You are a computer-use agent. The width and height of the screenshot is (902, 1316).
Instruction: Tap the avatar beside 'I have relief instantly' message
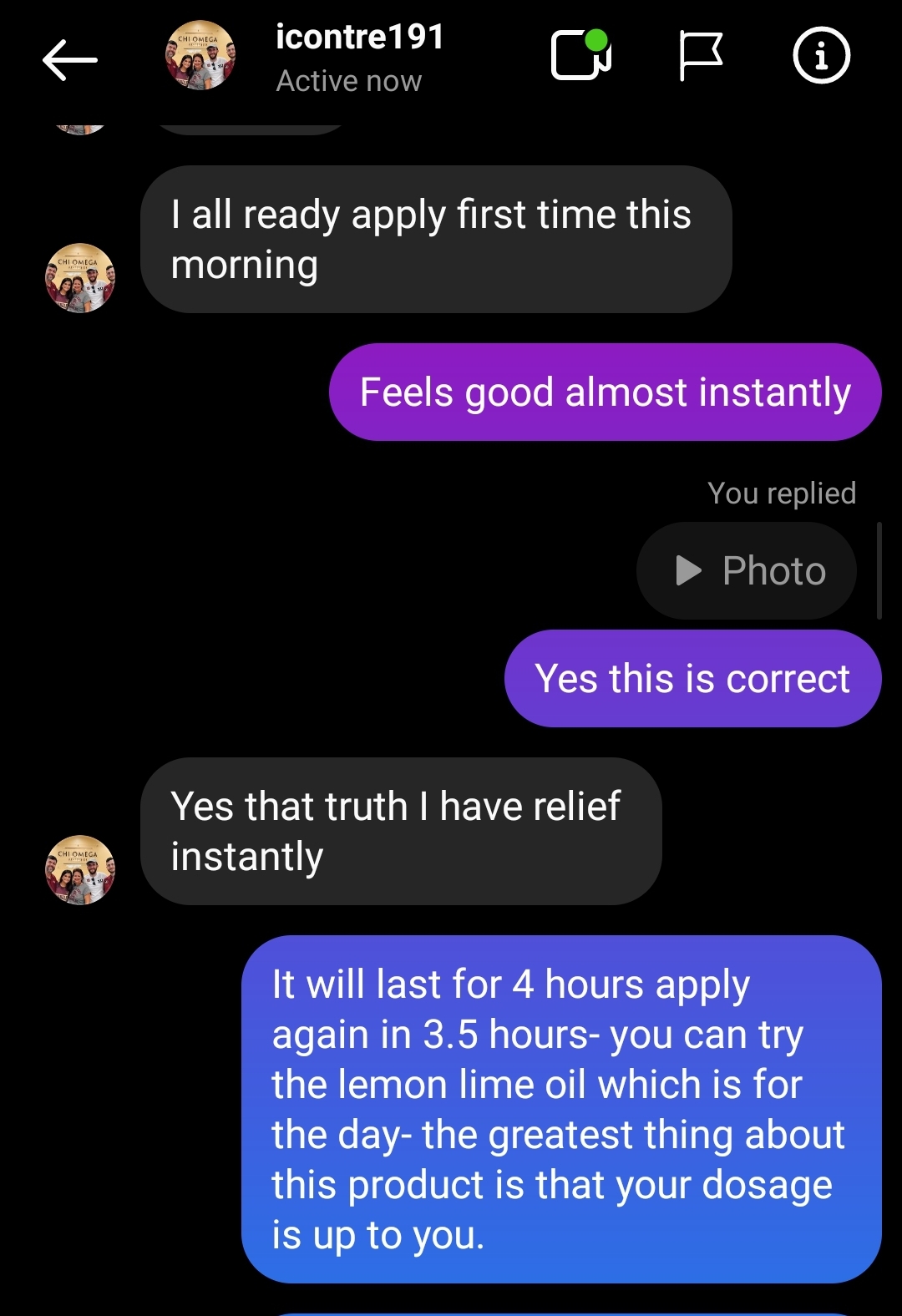tap(80, 869)
